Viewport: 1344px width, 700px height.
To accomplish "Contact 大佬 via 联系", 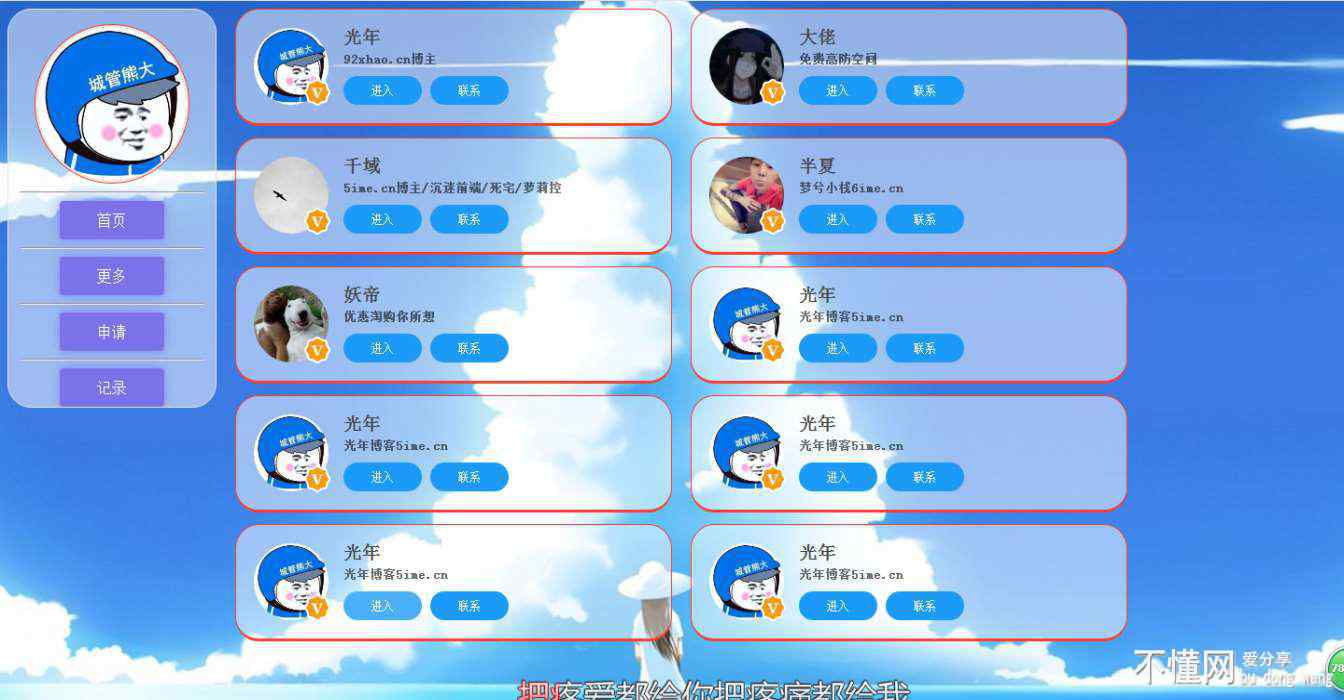I will pos(924,90).
